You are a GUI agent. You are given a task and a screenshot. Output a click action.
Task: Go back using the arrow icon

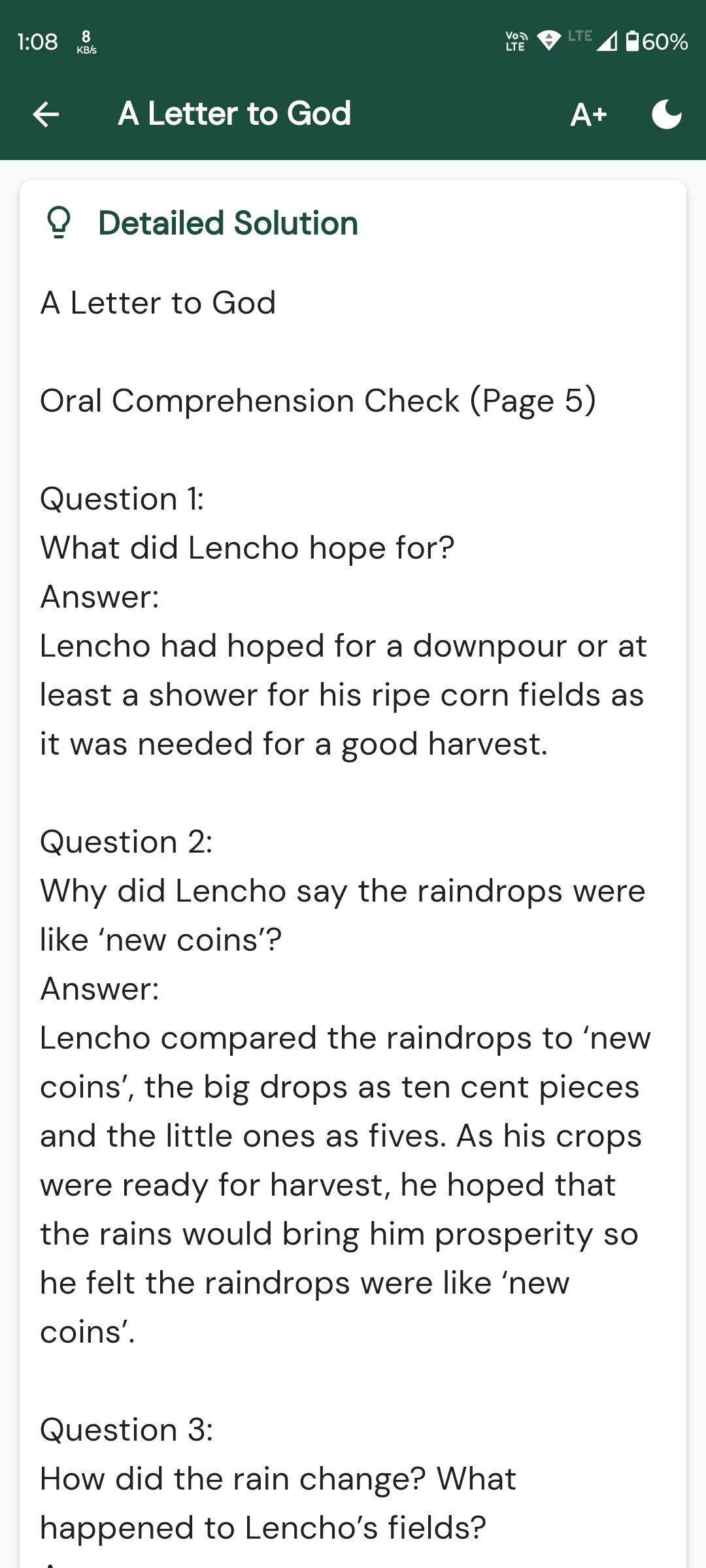click(46, 114)
